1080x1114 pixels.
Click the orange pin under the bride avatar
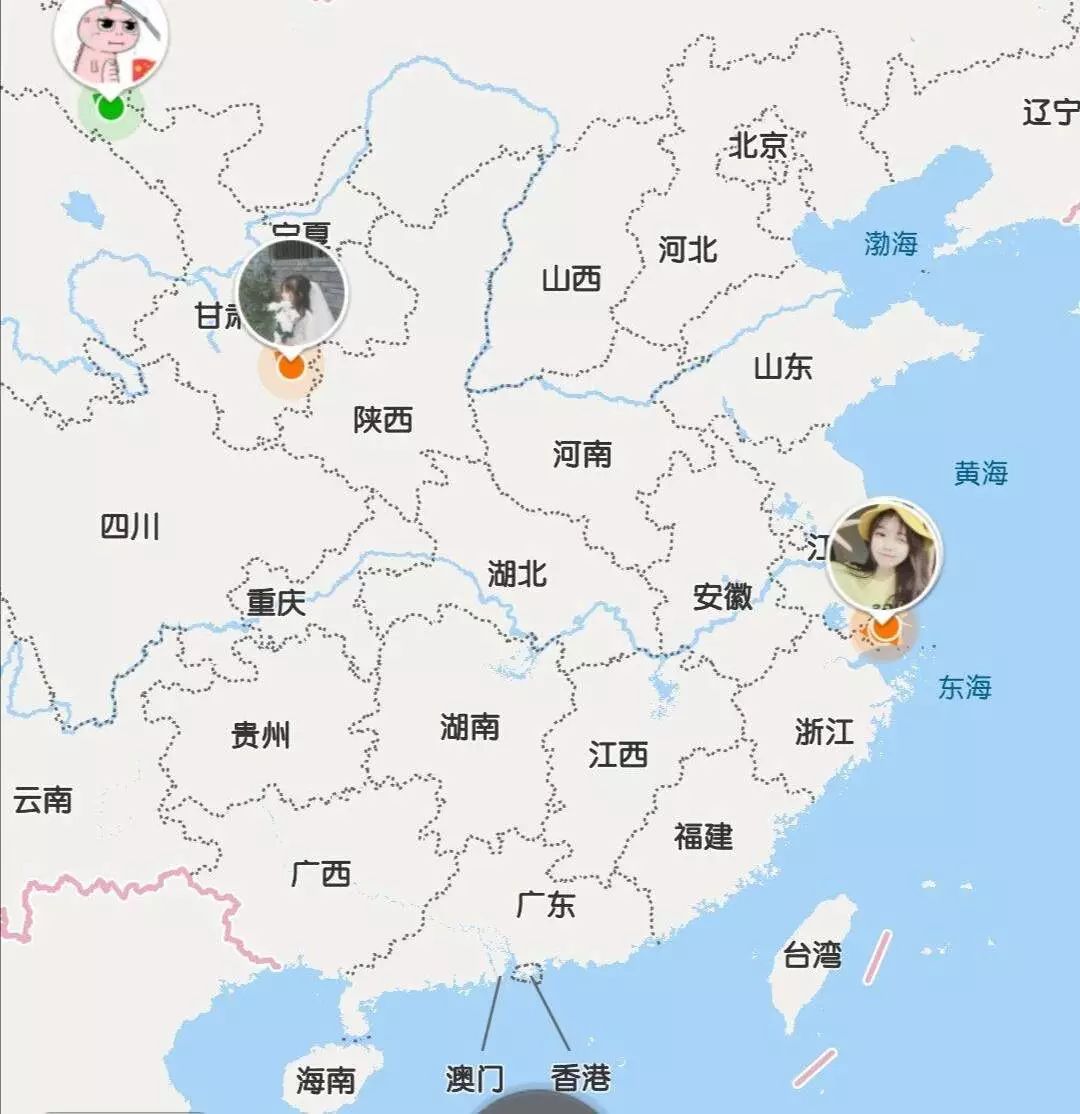(x=290, y=367)
